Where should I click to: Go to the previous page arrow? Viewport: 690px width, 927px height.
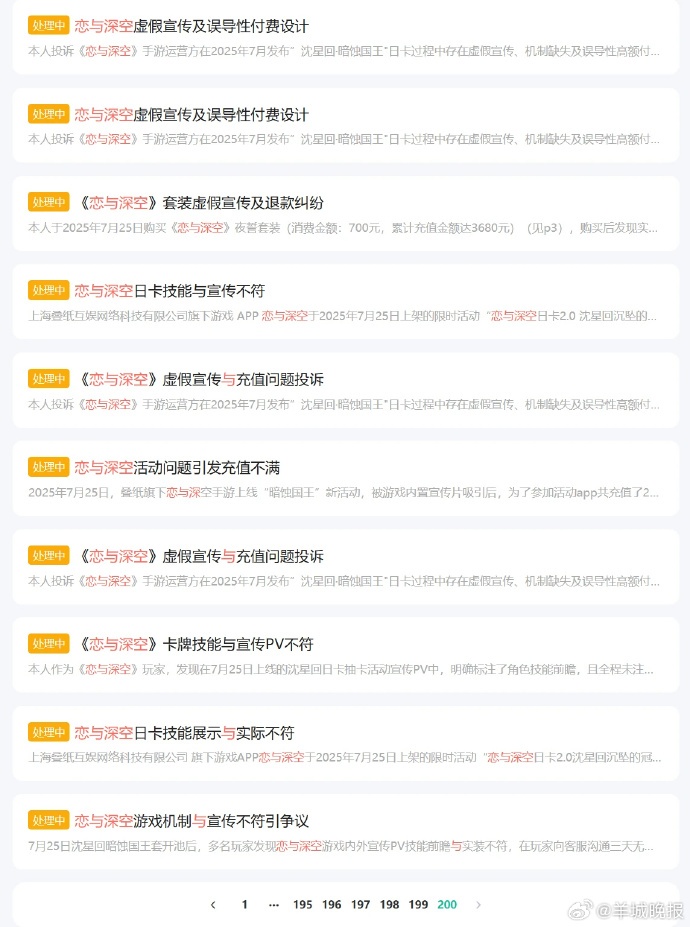click(213, 905)
